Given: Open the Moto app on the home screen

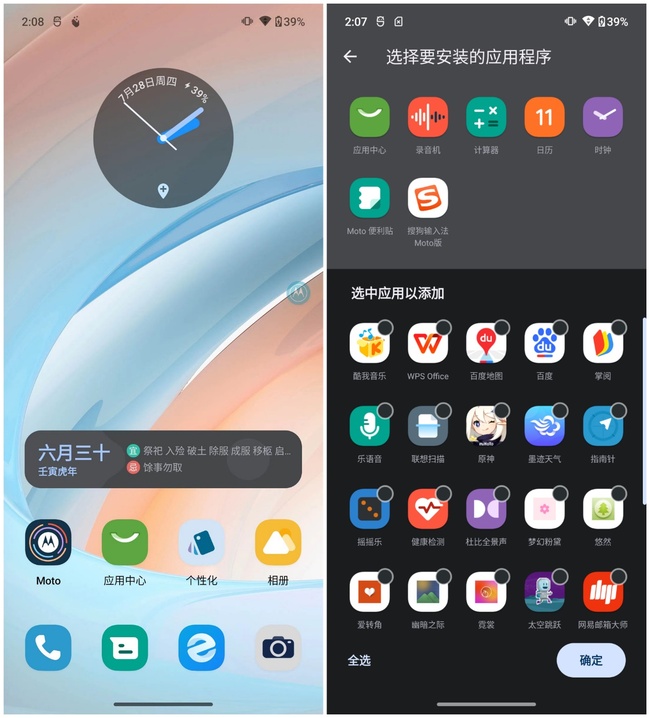Looking at the screenshot, I should point(48,543).
